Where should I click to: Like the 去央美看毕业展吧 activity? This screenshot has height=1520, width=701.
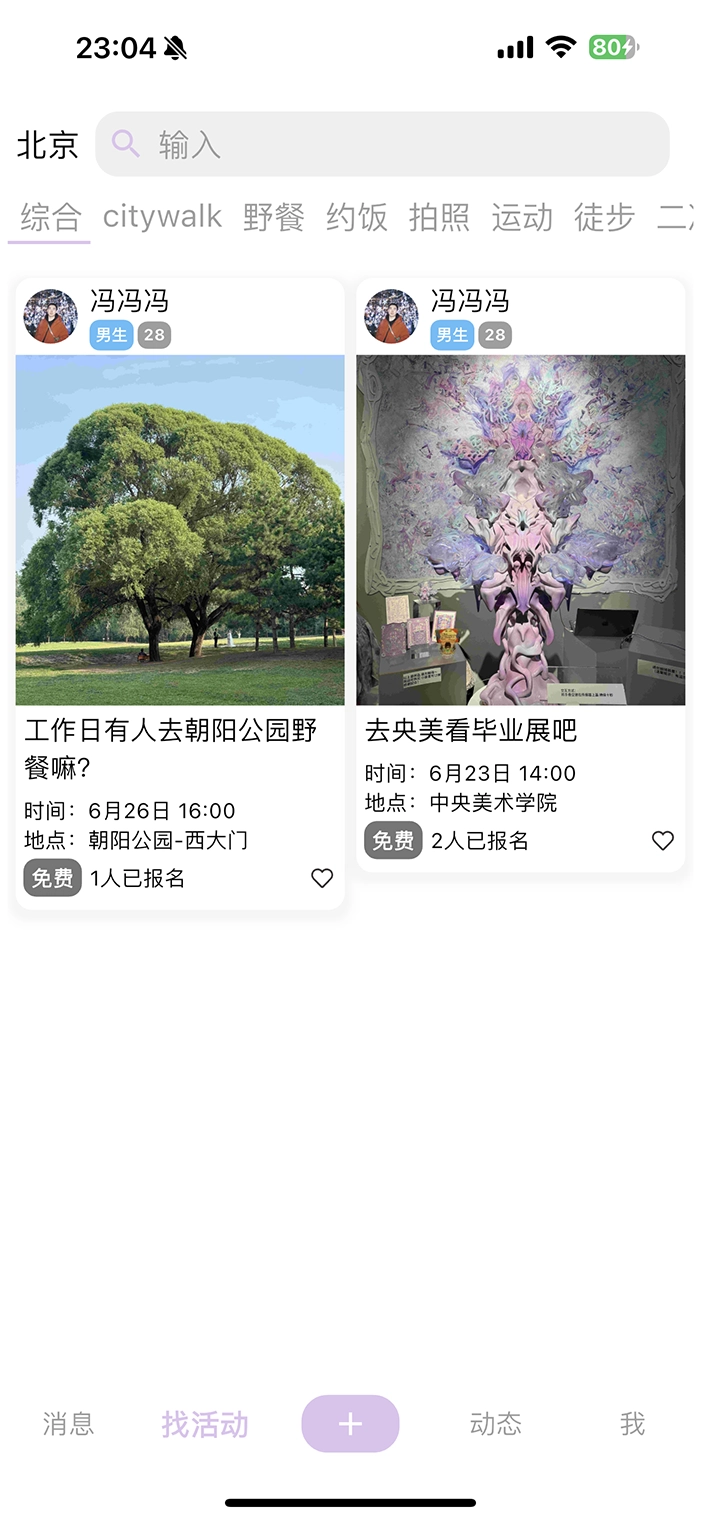tap(662, 841)
